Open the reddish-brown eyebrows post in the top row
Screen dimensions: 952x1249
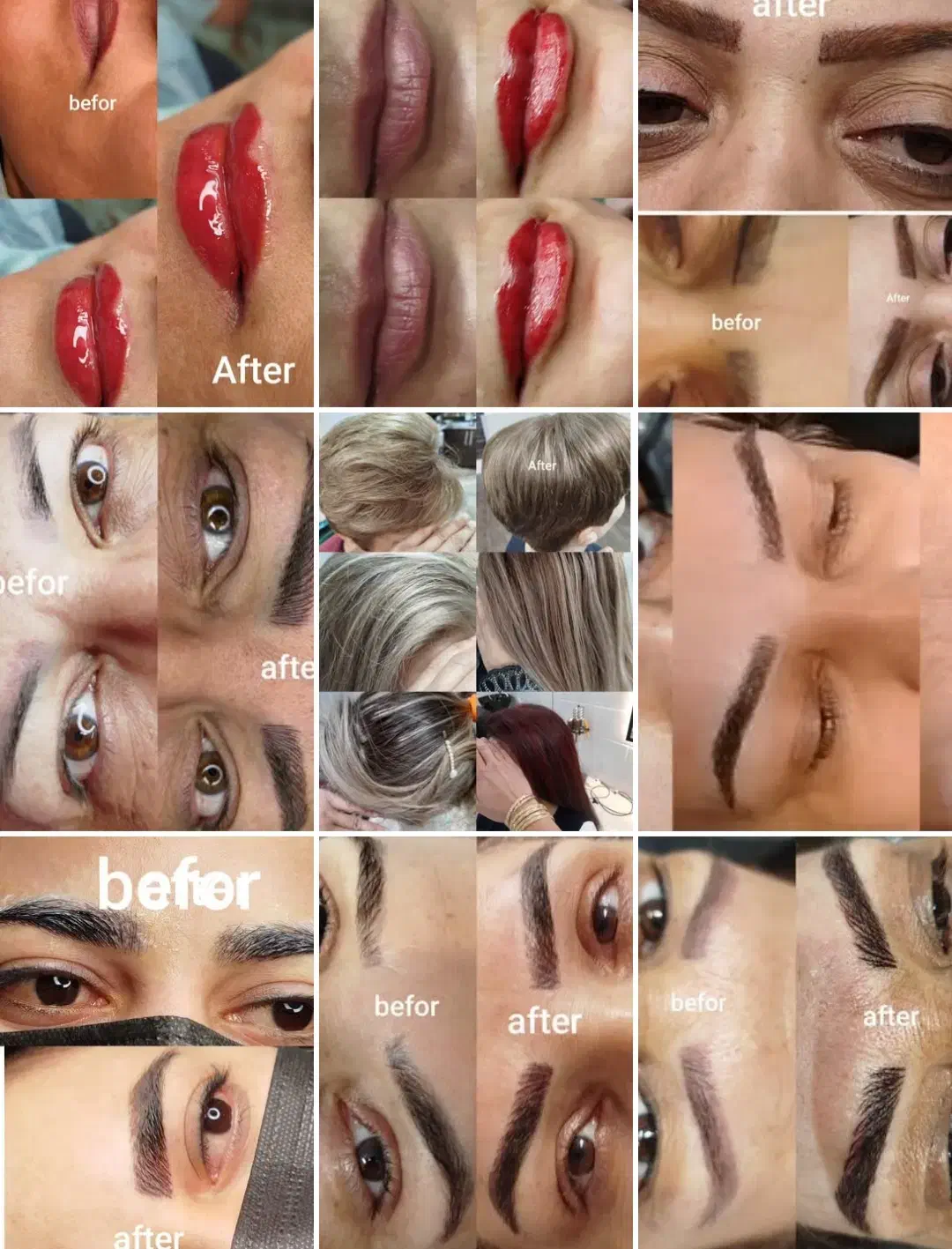(x=795, y=203)
